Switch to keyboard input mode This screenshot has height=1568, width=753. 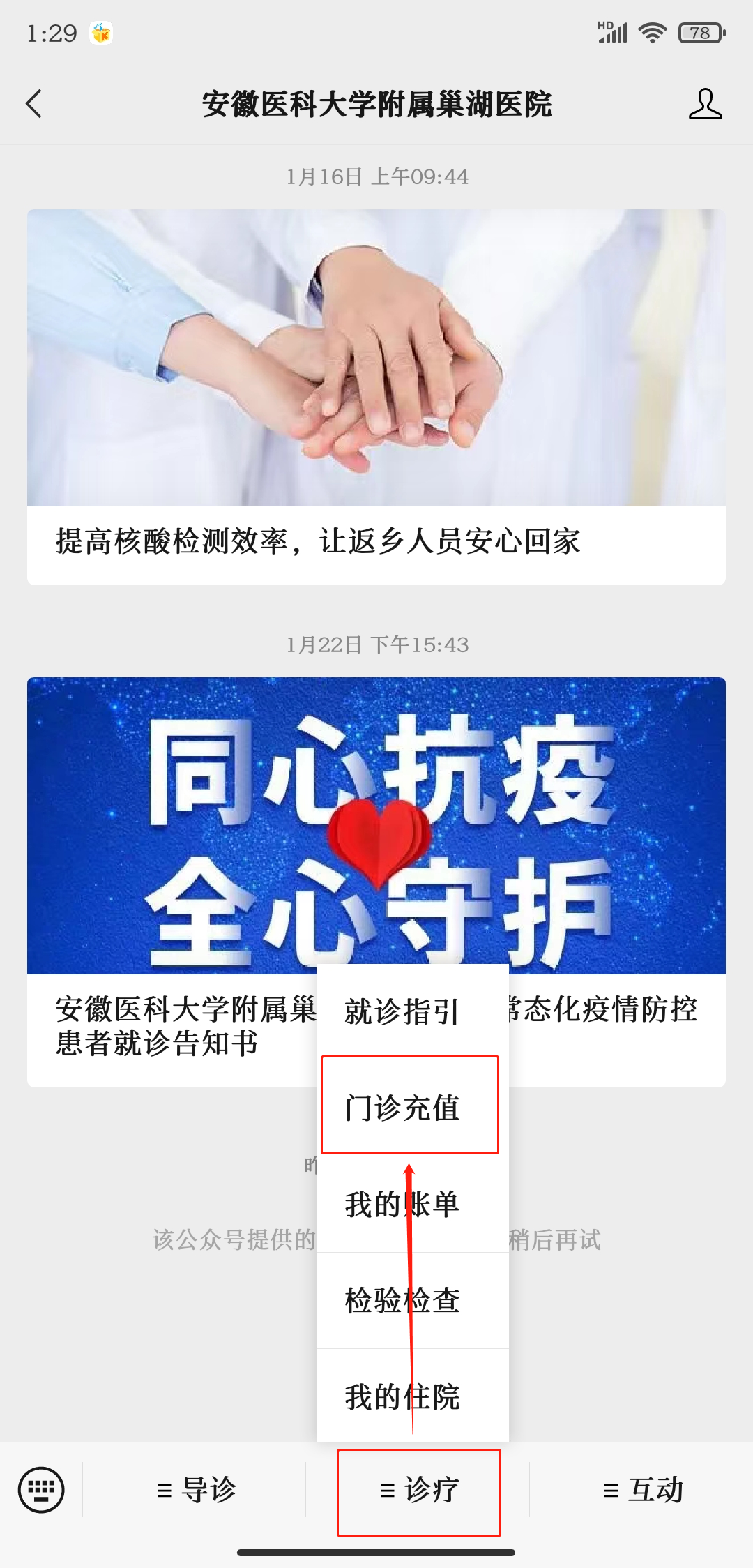[x=41, y=1490]
